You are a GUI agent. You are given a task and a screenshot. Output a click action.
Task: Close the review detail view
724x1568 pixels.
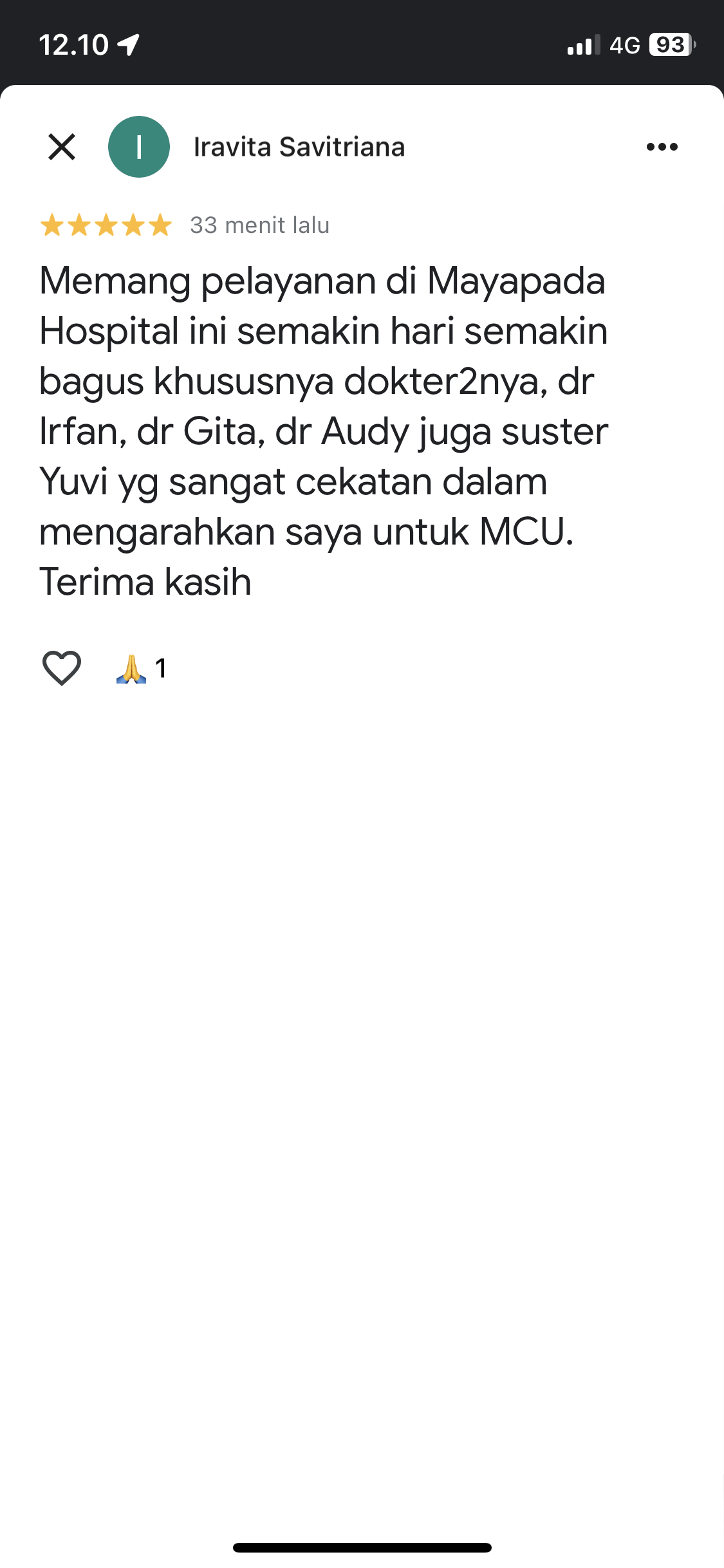(62, 147)
